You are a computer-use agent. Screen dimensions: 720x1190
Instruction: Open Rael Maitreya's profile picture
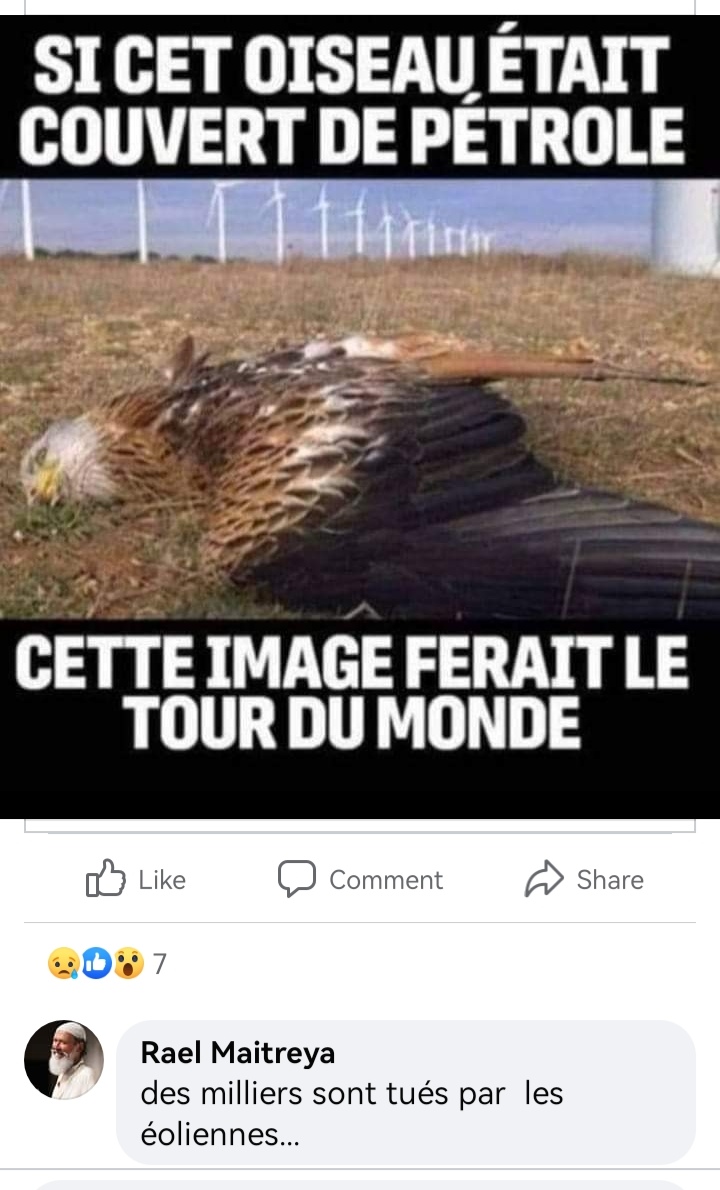point(64,1059)
